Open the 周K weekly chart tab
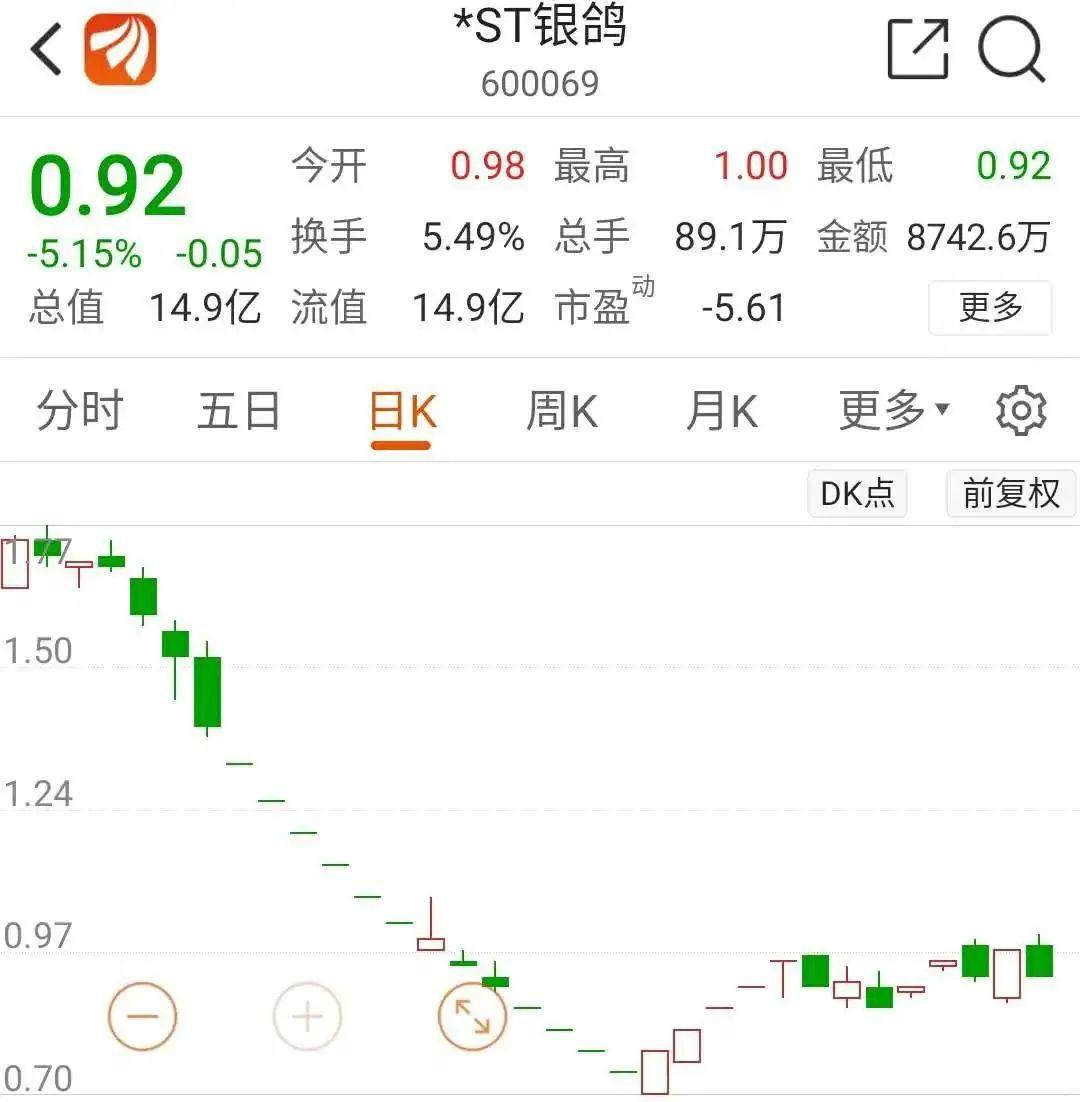This screenshot has width=1080, height=1102. tap(561, 409)
